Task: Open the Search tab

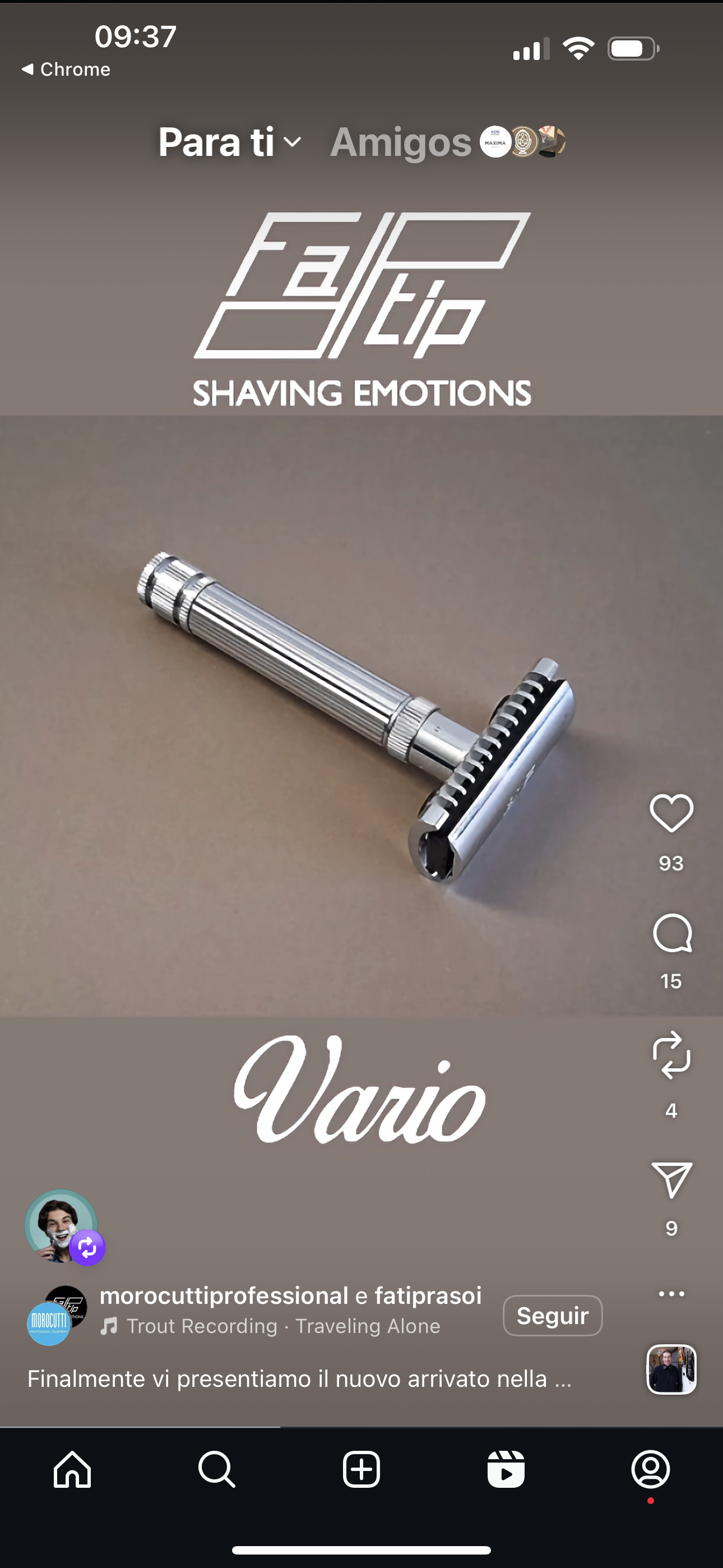Action: pos(217,1469)
